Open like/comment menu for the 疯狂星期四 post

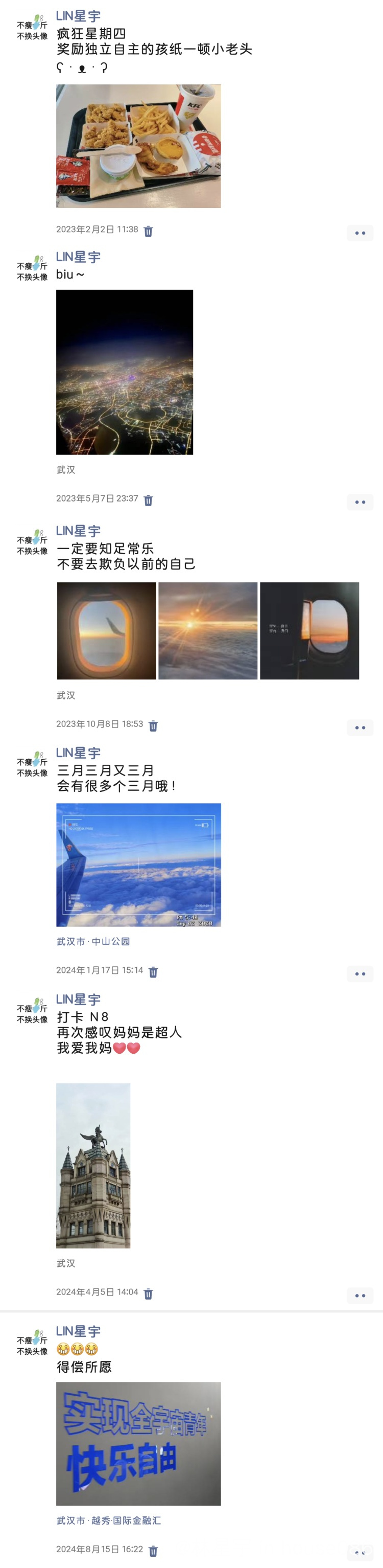tap(360, 233)
